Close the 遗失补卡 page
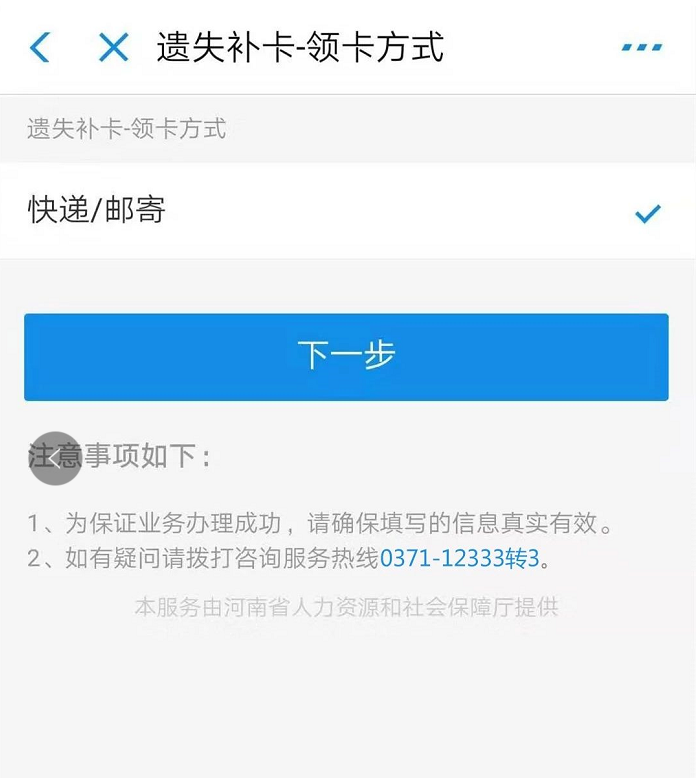Viewport: 700px width, 778px height. pos(114,47)
